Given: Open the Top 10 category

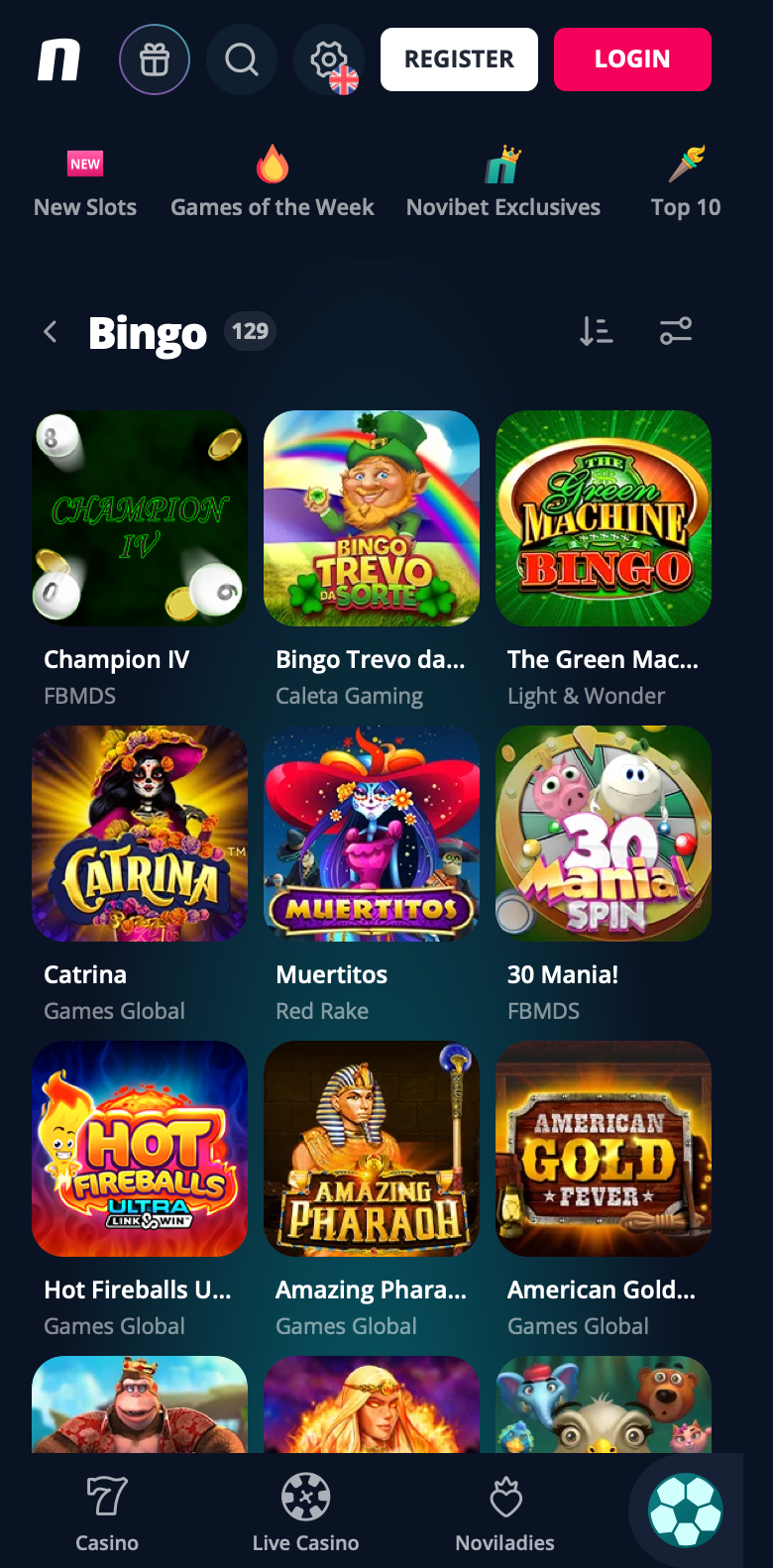Looking at the screenshot, I should [686, 184].
